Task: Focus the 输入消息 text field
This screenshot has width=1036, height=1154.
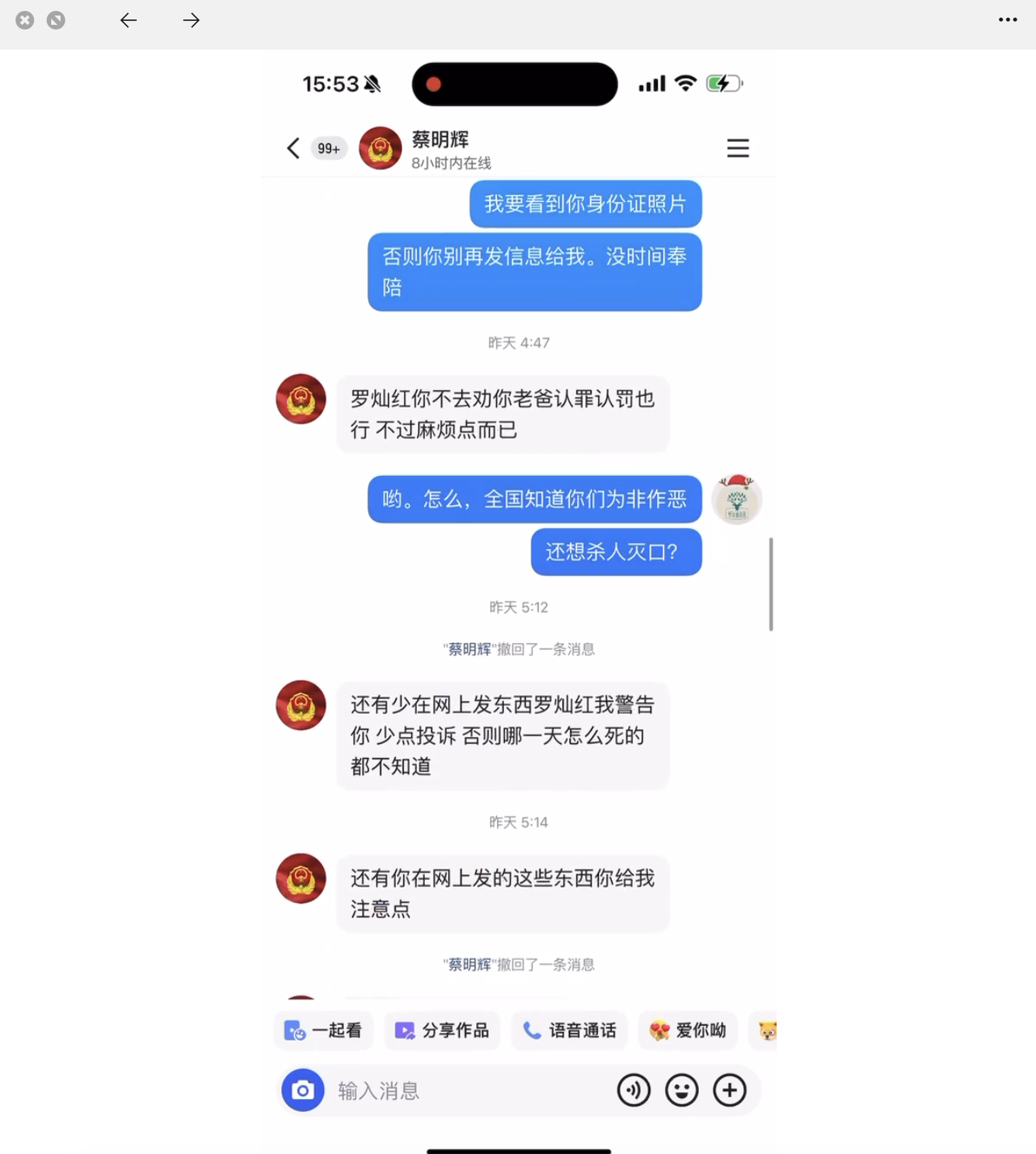Action: click(466, 1090)
